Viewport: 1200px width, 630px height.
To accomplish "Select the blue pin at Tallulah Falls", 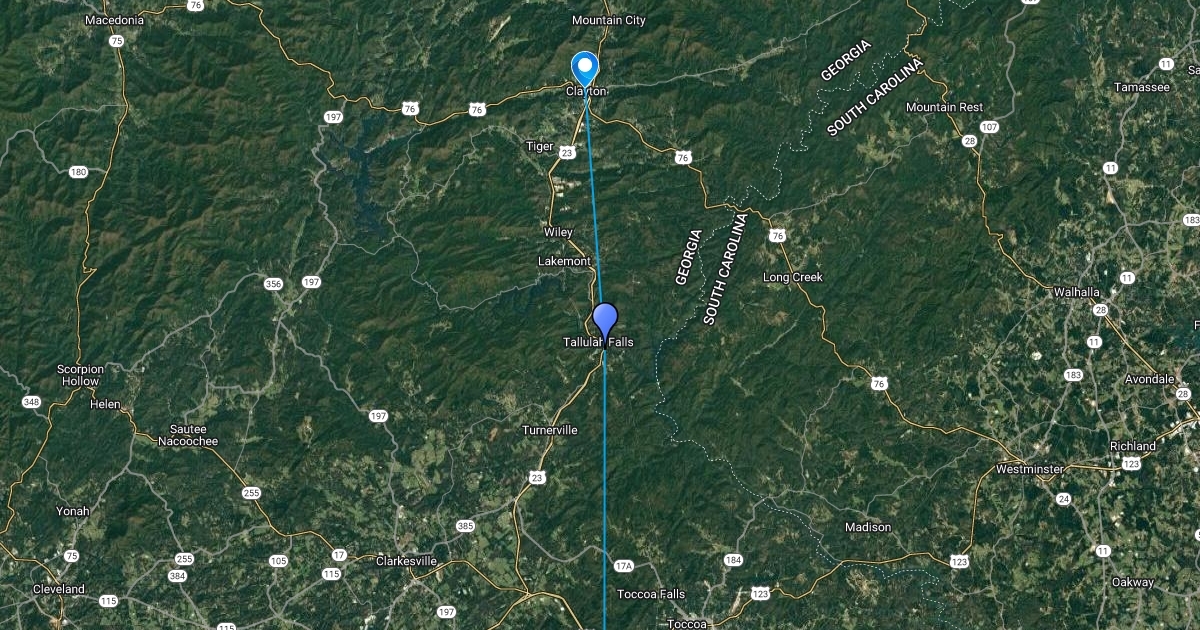I will [605, 322].
